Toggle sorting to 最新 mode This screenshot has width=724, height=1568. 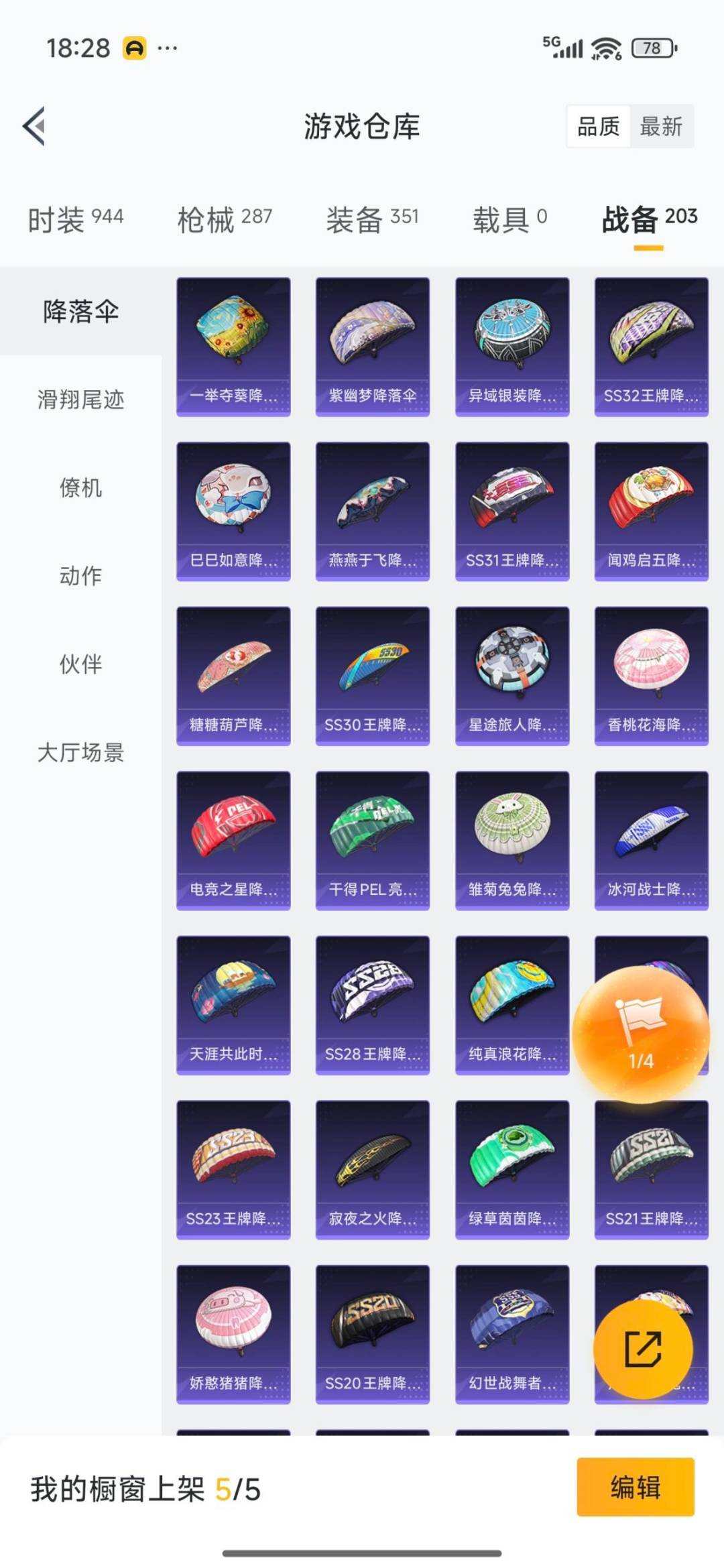pyautogui.click(x=660, y=127)
